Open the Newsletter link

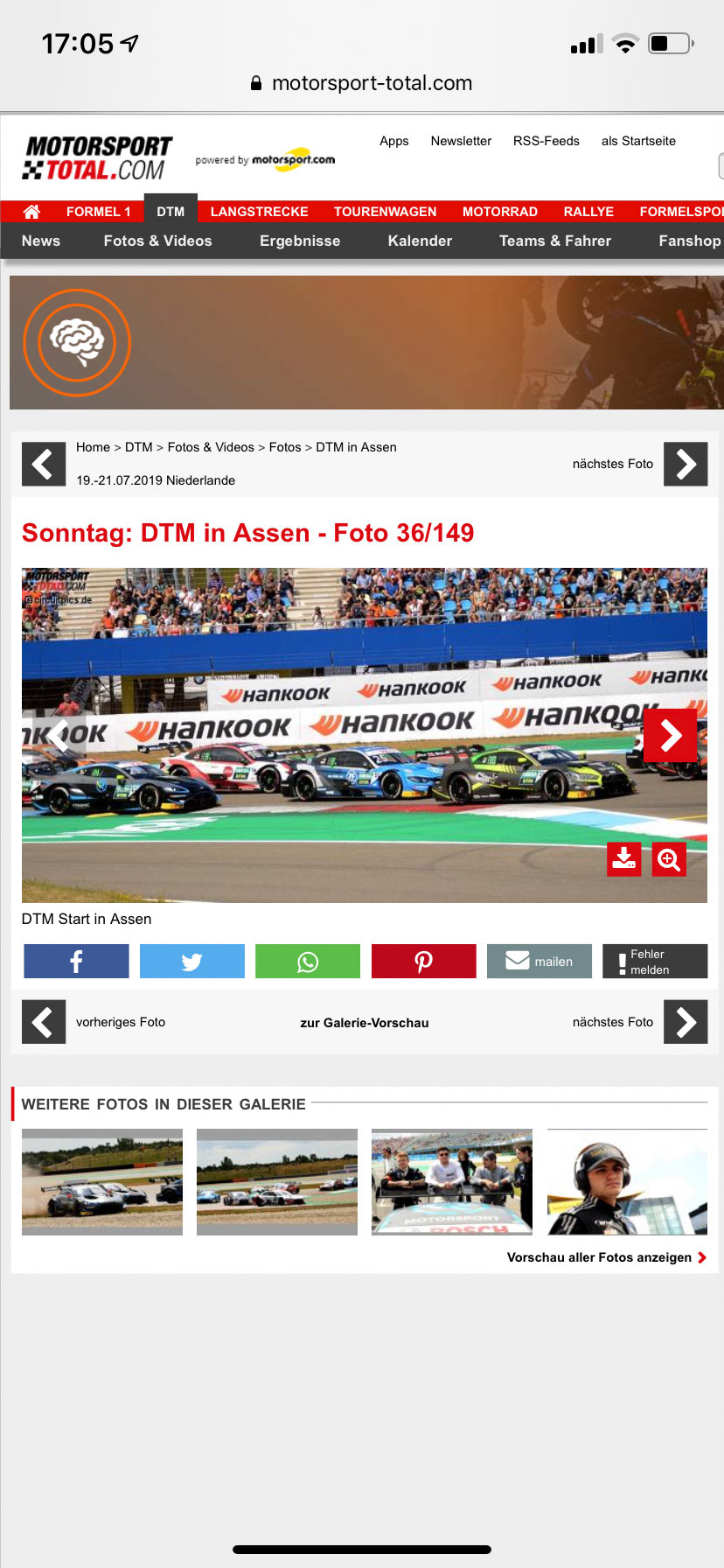[x=461, y=141]
